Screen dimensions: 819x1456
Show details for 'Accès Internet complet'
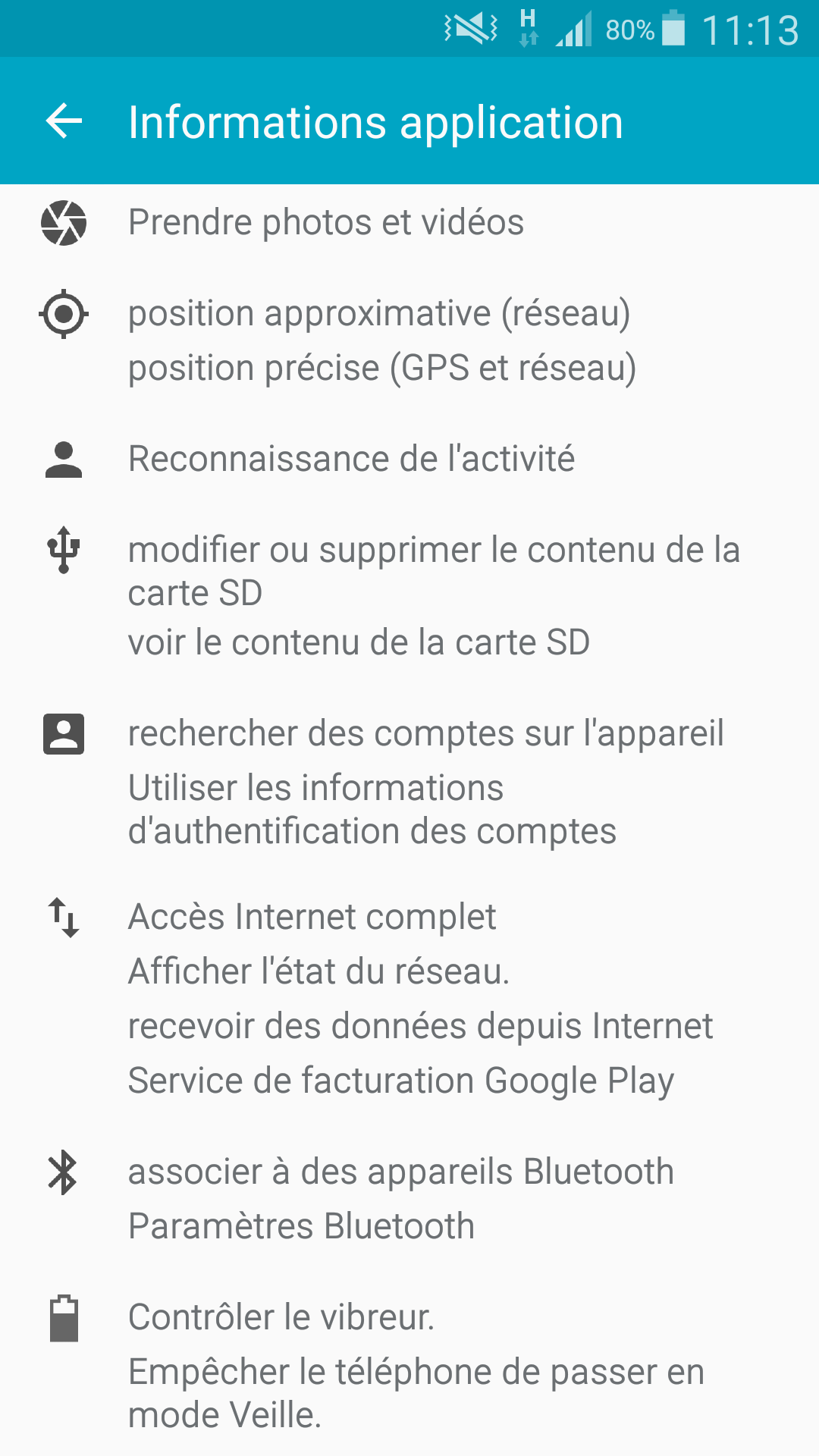coord(312,917)
